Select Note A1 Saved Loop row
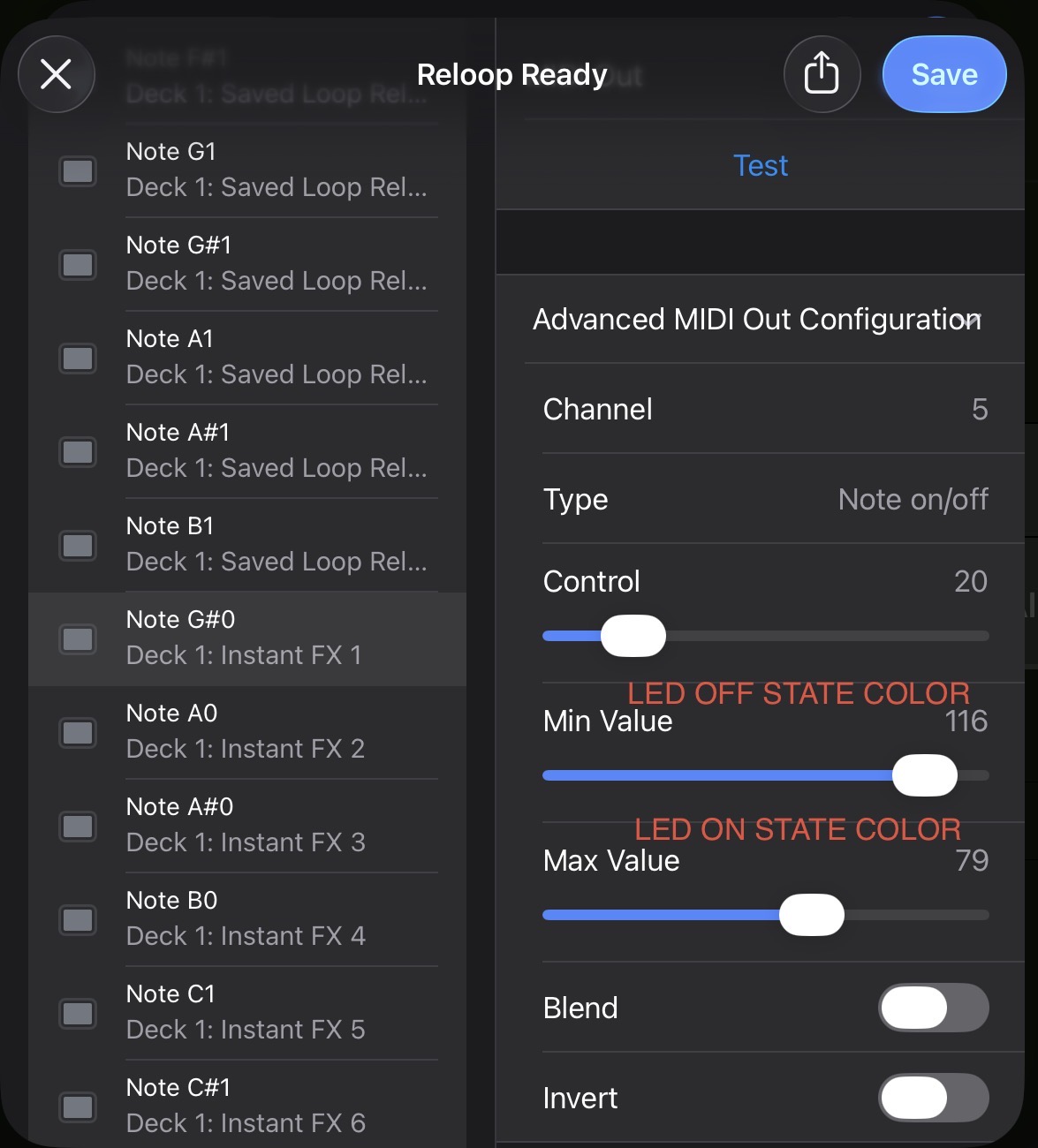The image size is (1038, 1148). (x=276, y=357)
